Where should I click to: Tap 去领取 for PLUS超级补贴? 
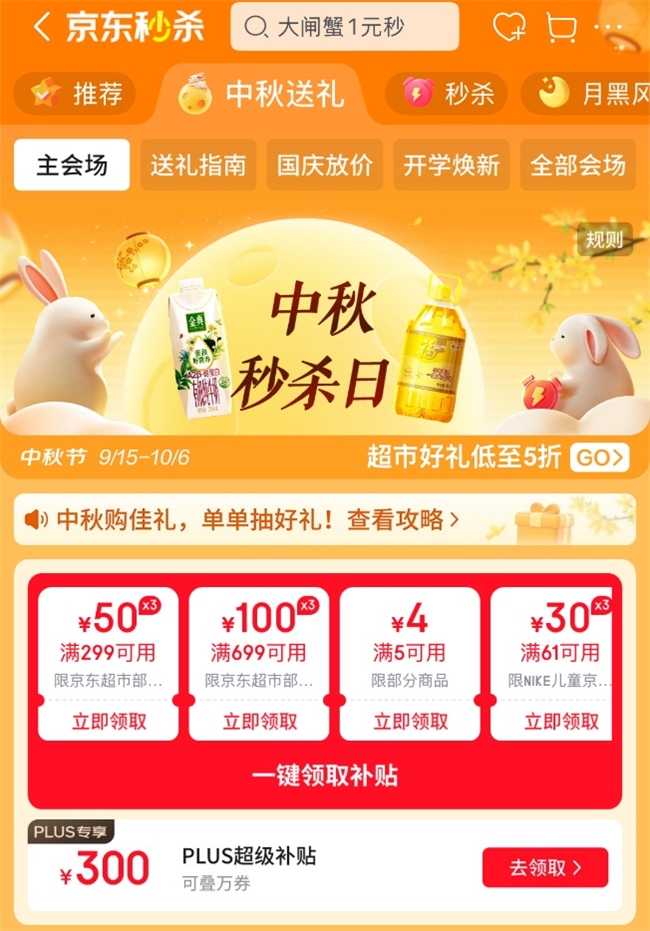(x=544, y=867)
